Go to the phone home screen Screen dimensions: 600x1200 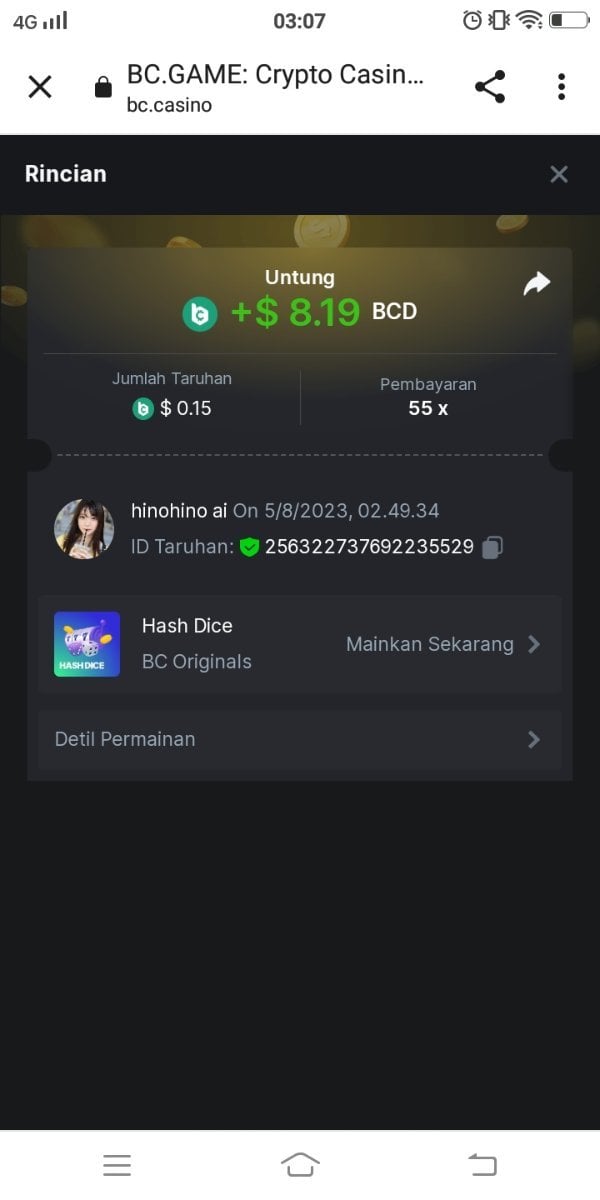[x=300, y=1164]
